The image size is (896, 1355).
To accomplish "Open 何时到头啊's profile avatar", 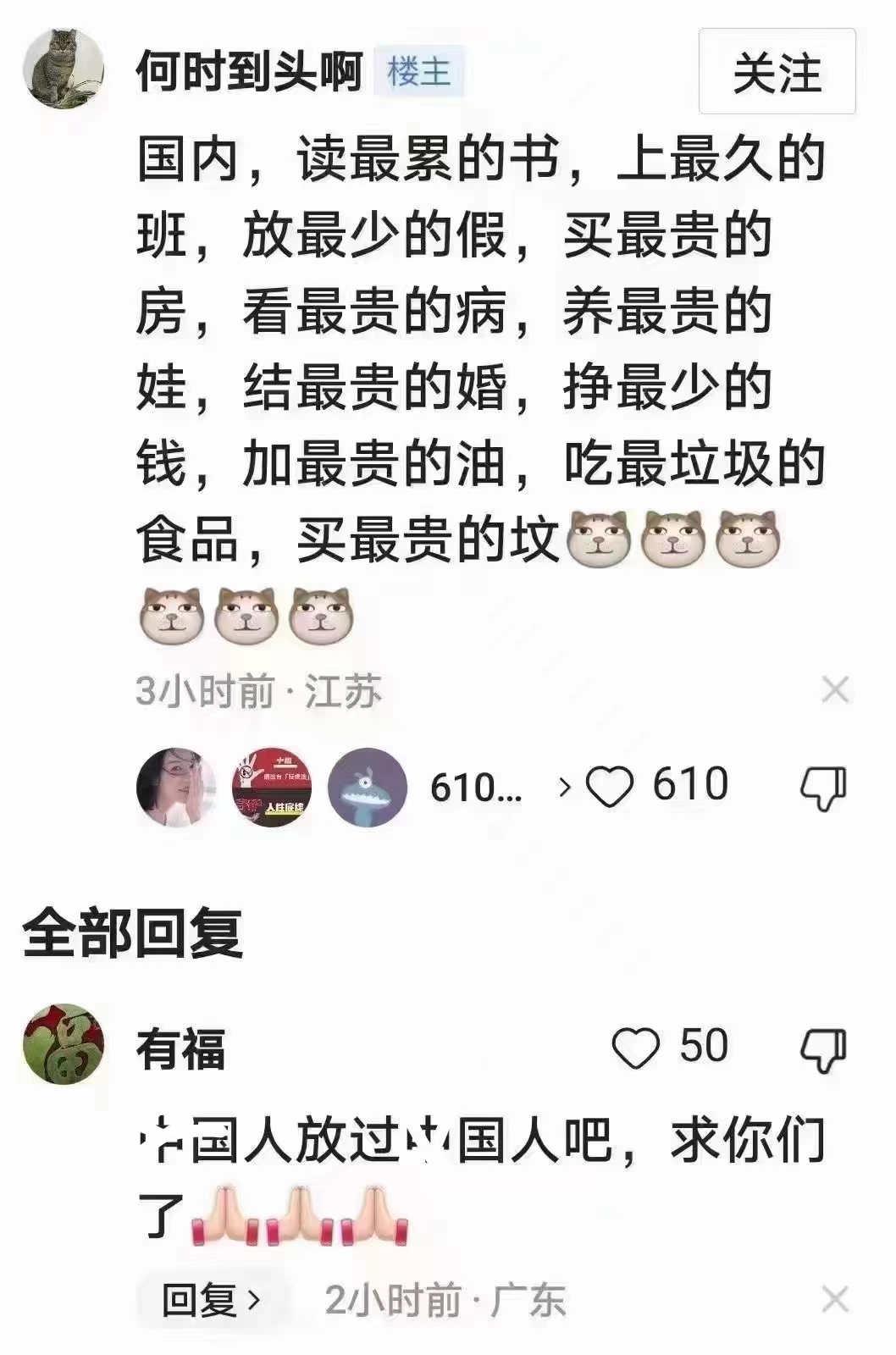I will pyautogui.click(x=64, y=69).
